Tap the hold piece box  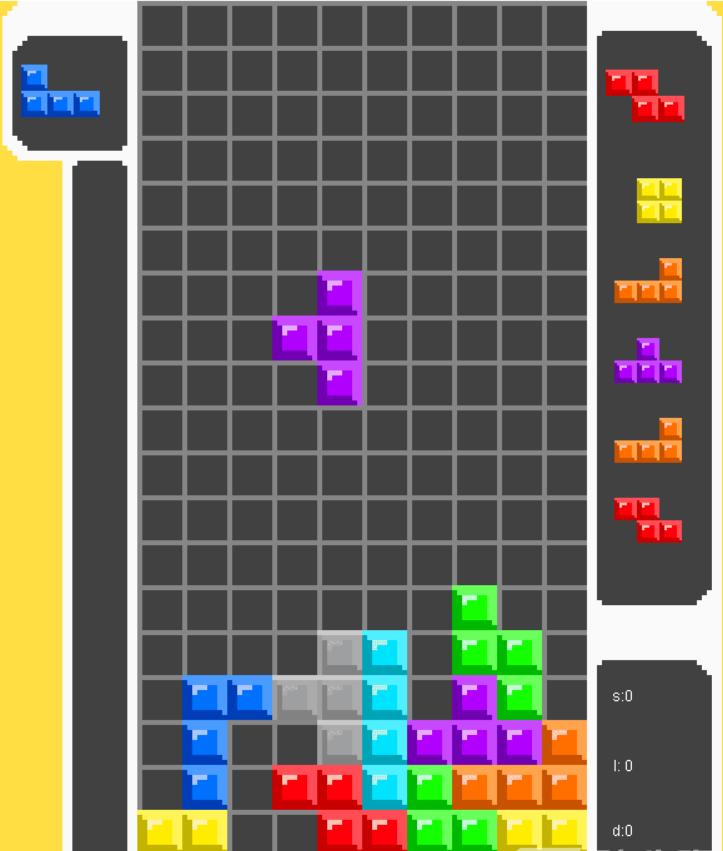tap(69, 92)
